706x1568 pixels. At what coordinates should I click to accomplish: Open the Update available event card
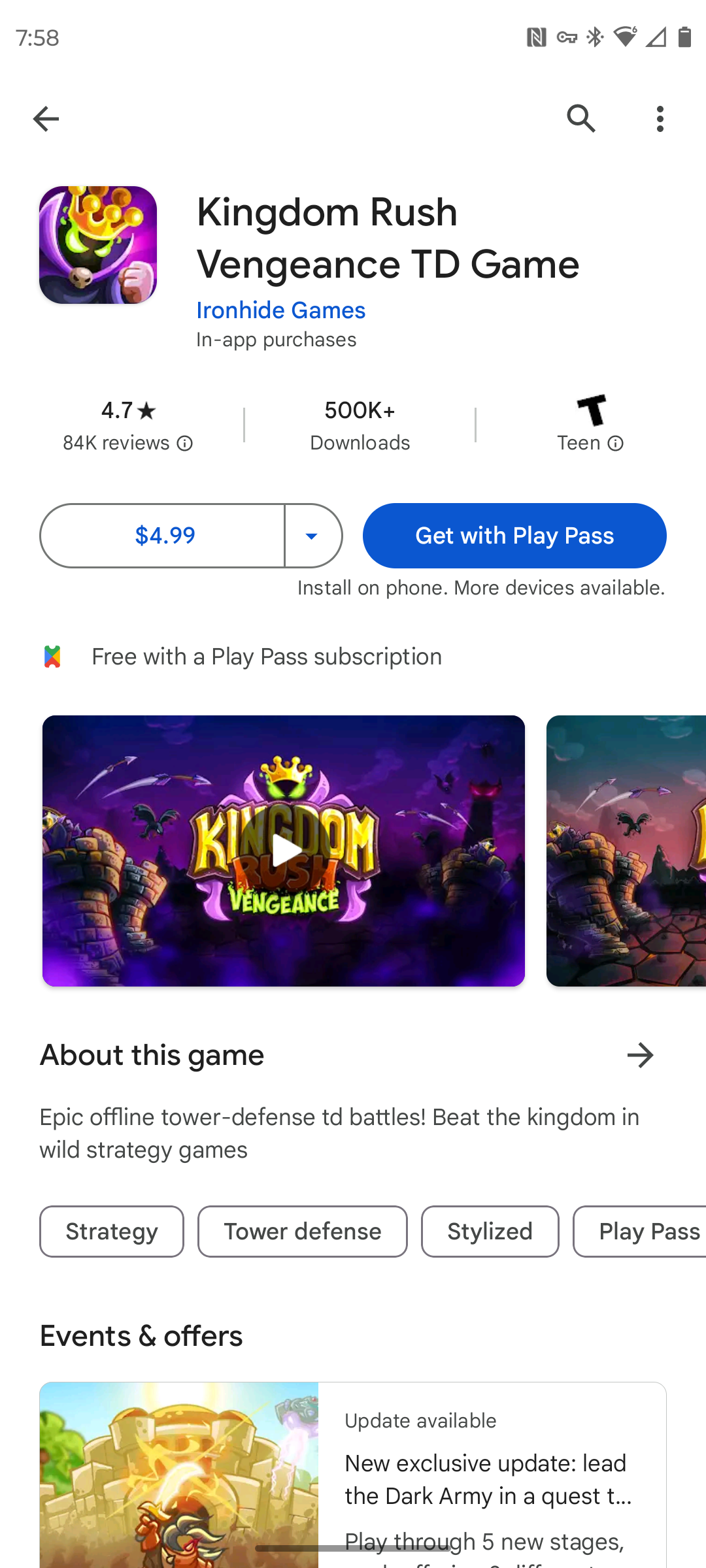click(x=353, y=1477)
